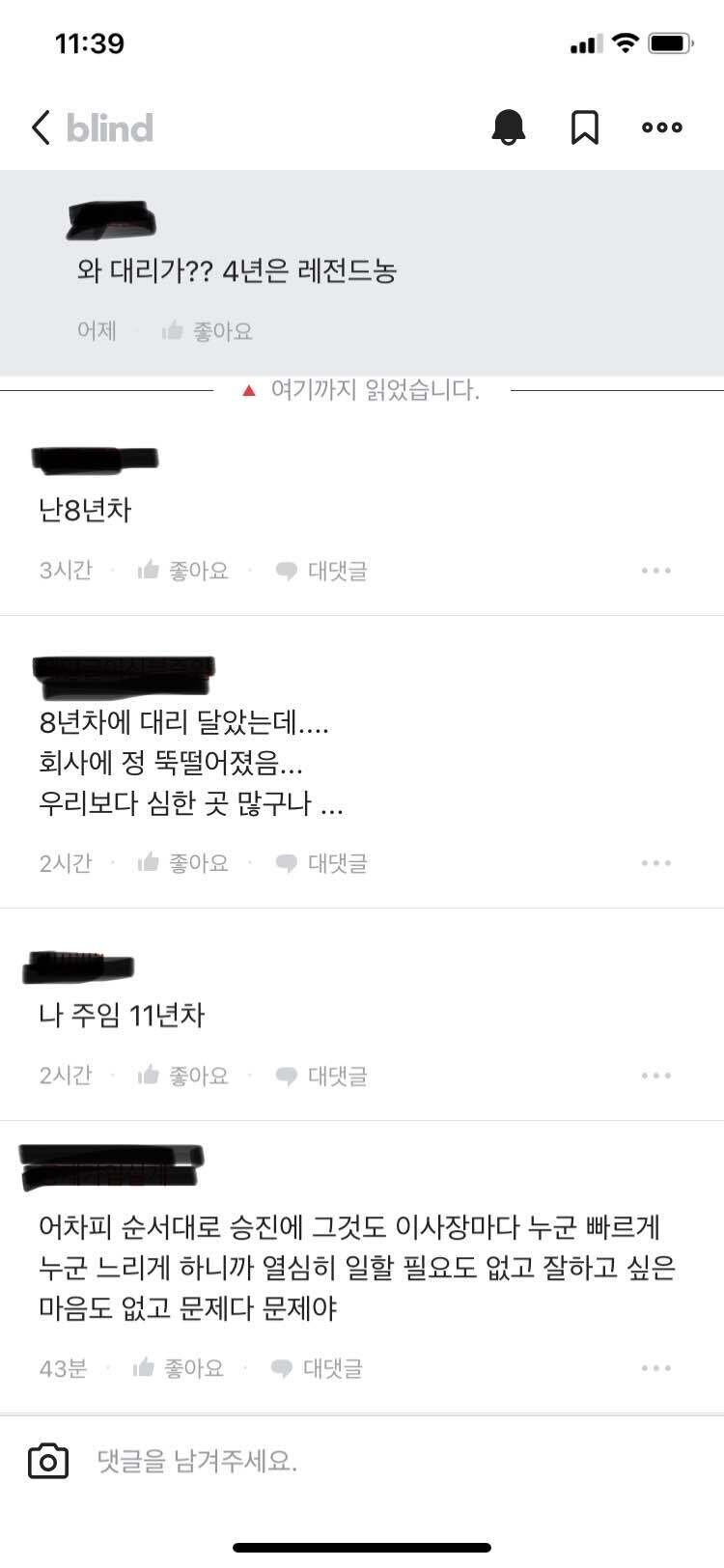Open the notification bell
The image size is (724, 1568).
click(509, 126)
